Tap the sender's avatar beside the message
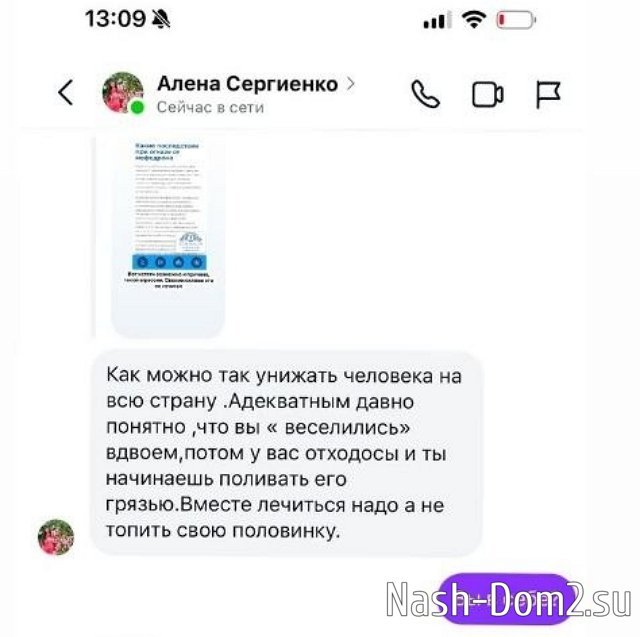 click(56, 537)
